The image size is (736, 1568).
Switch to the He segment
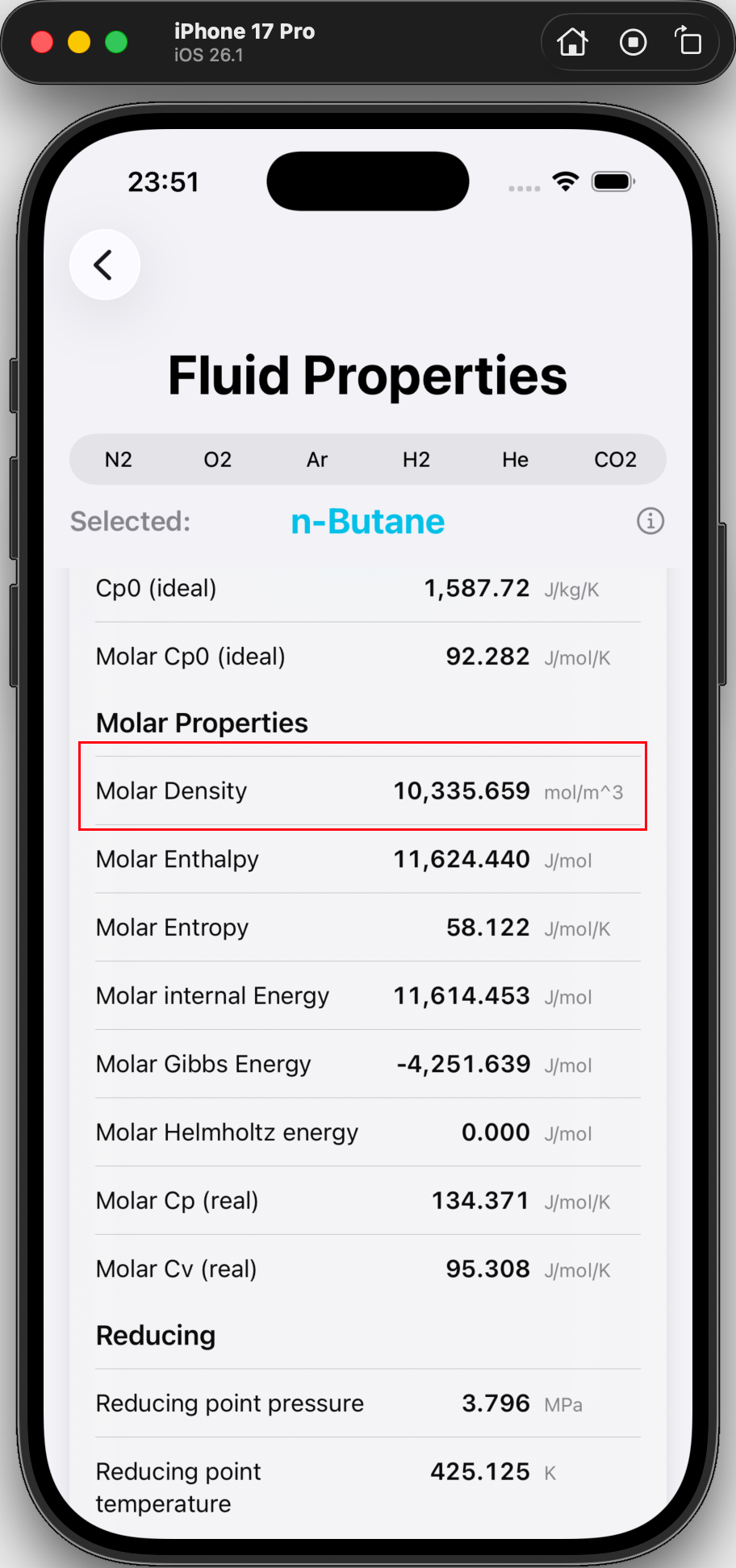[x=516, y=460]
